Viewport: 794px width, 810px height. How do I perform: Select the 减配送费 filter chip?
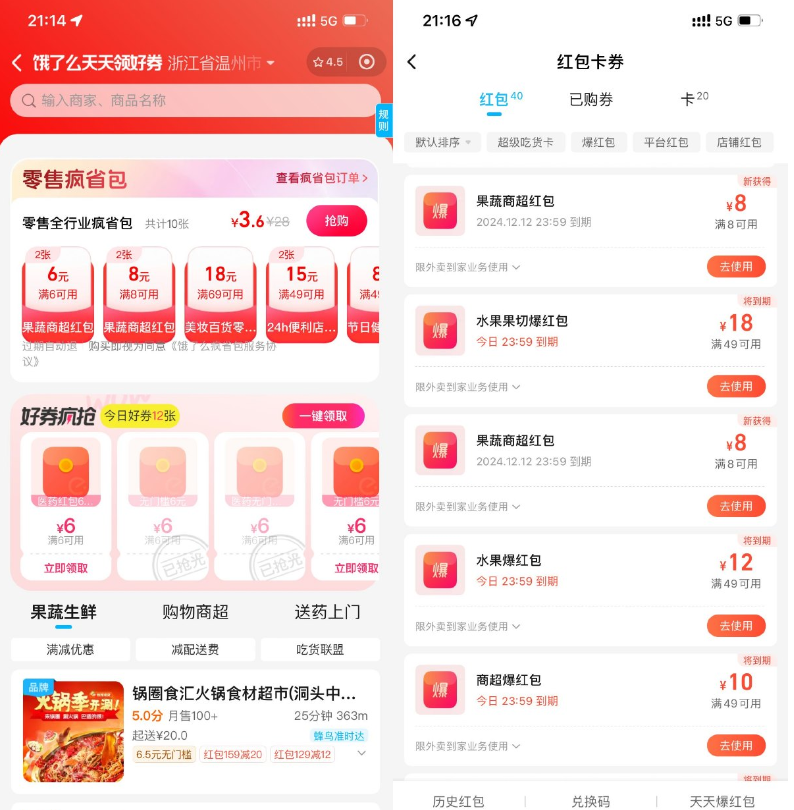click(196, 649)
